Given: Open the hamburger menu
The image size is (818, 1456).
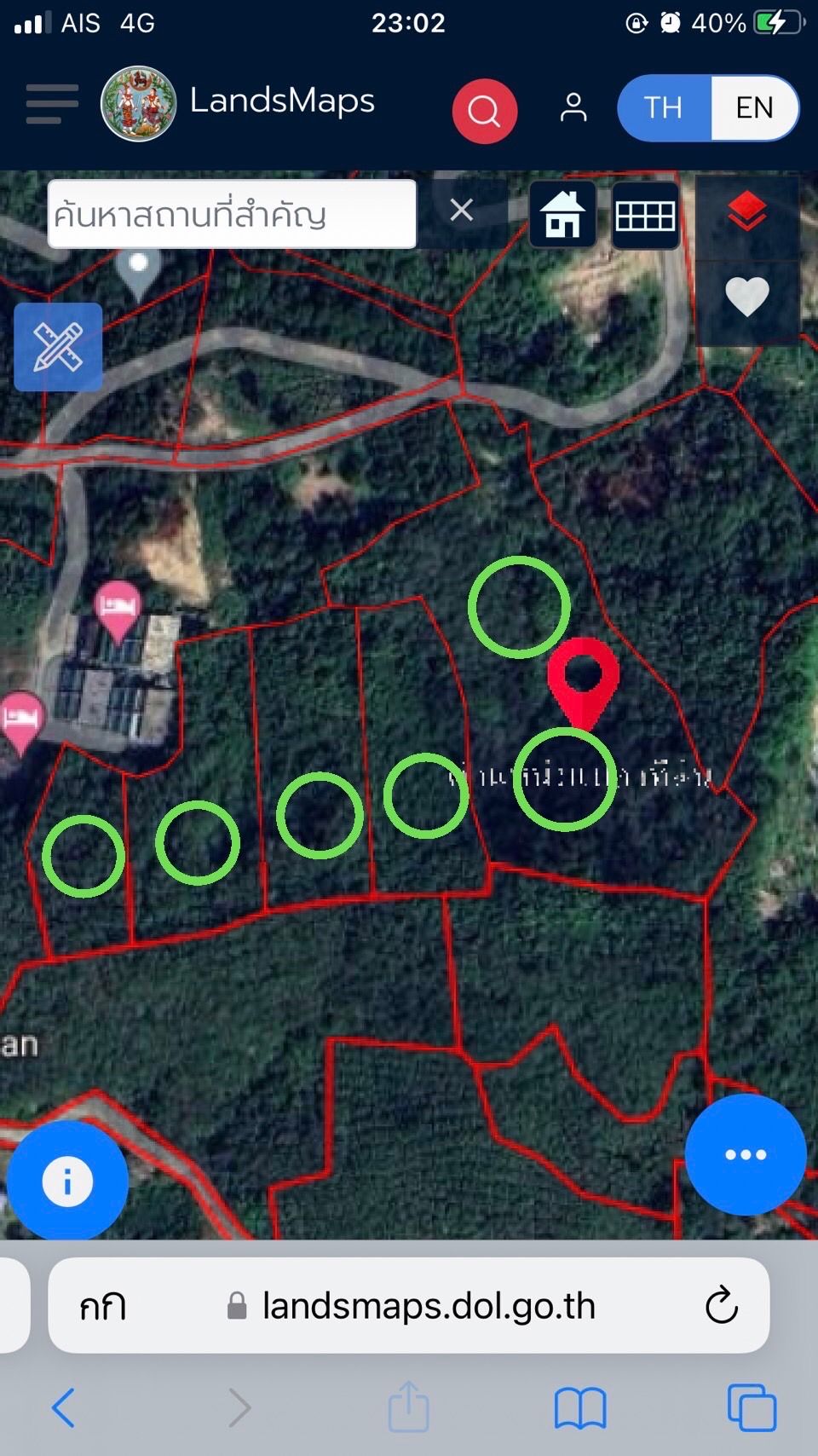Looking at the screenshot, I should (x=52, y=104).
